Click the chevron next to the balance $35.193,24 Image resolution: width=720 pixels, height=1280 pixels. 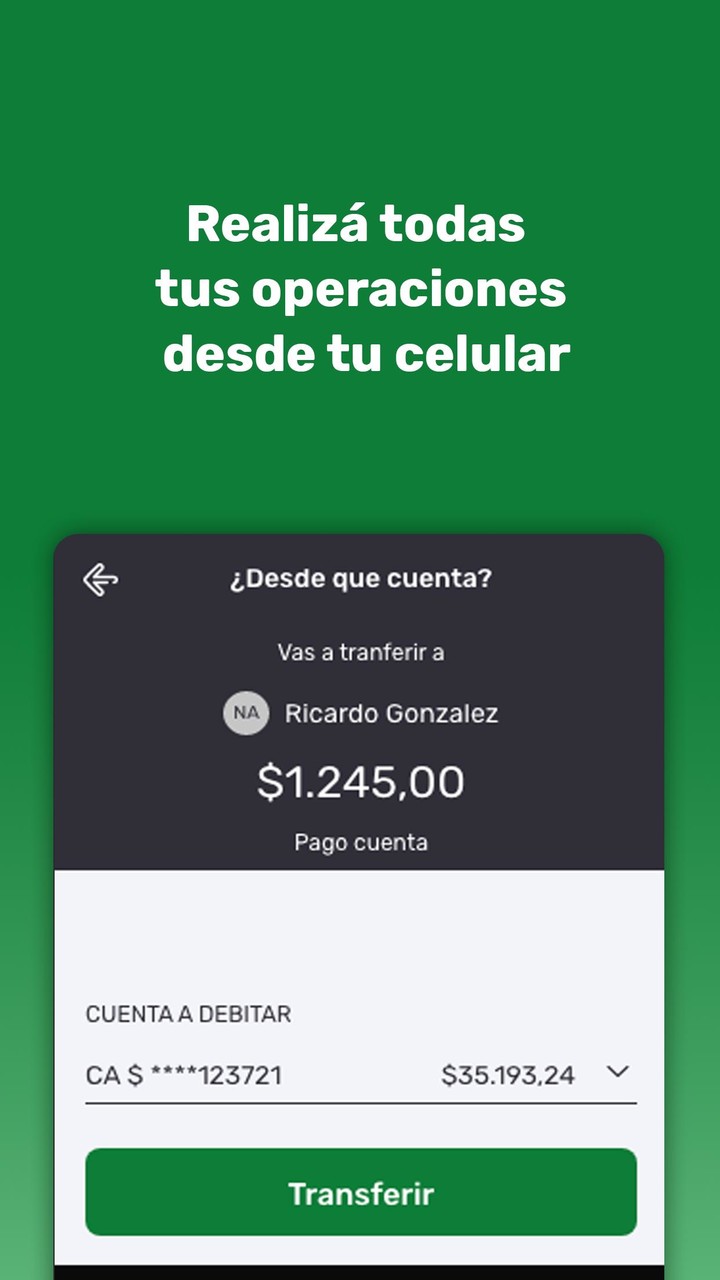point(617,1071)
